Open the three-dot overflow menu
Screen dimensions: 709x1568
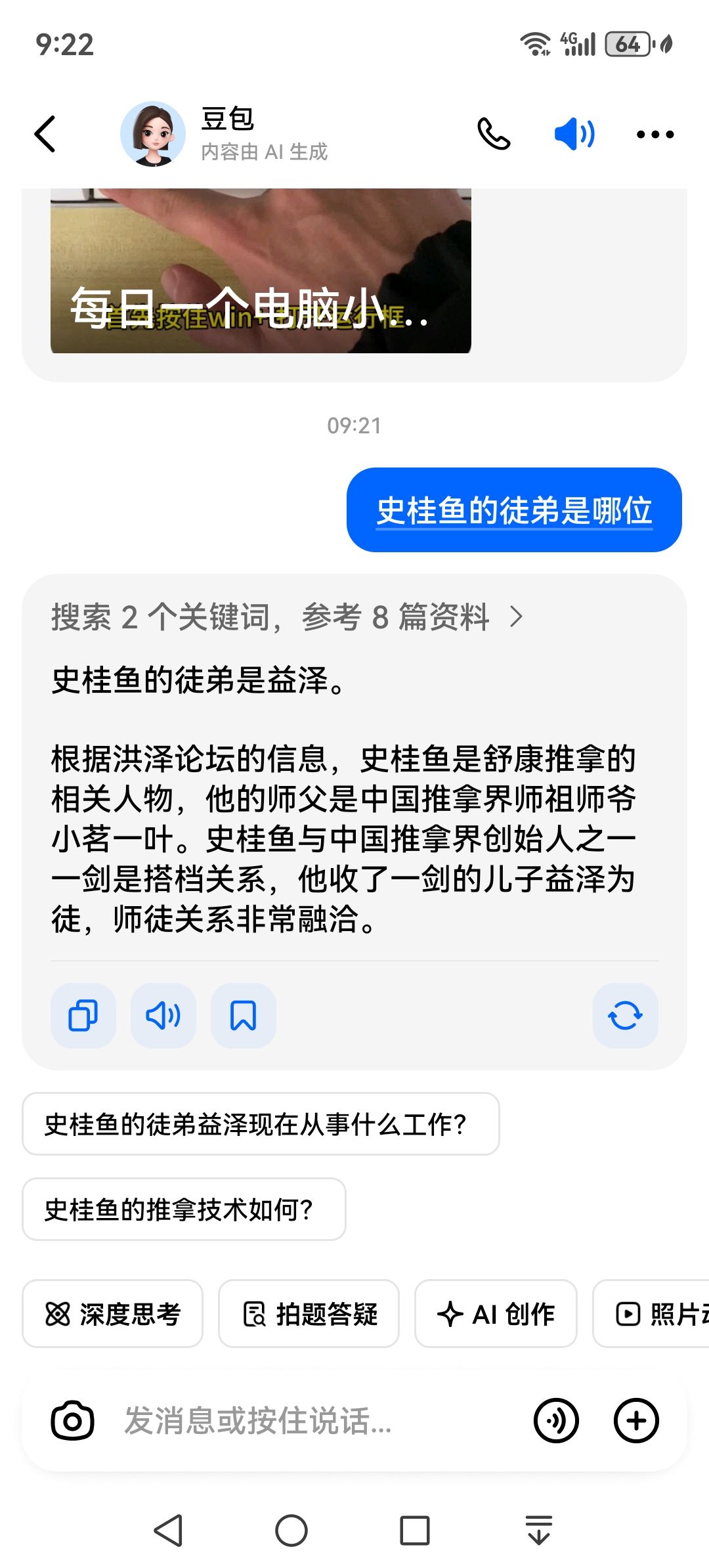655,135
